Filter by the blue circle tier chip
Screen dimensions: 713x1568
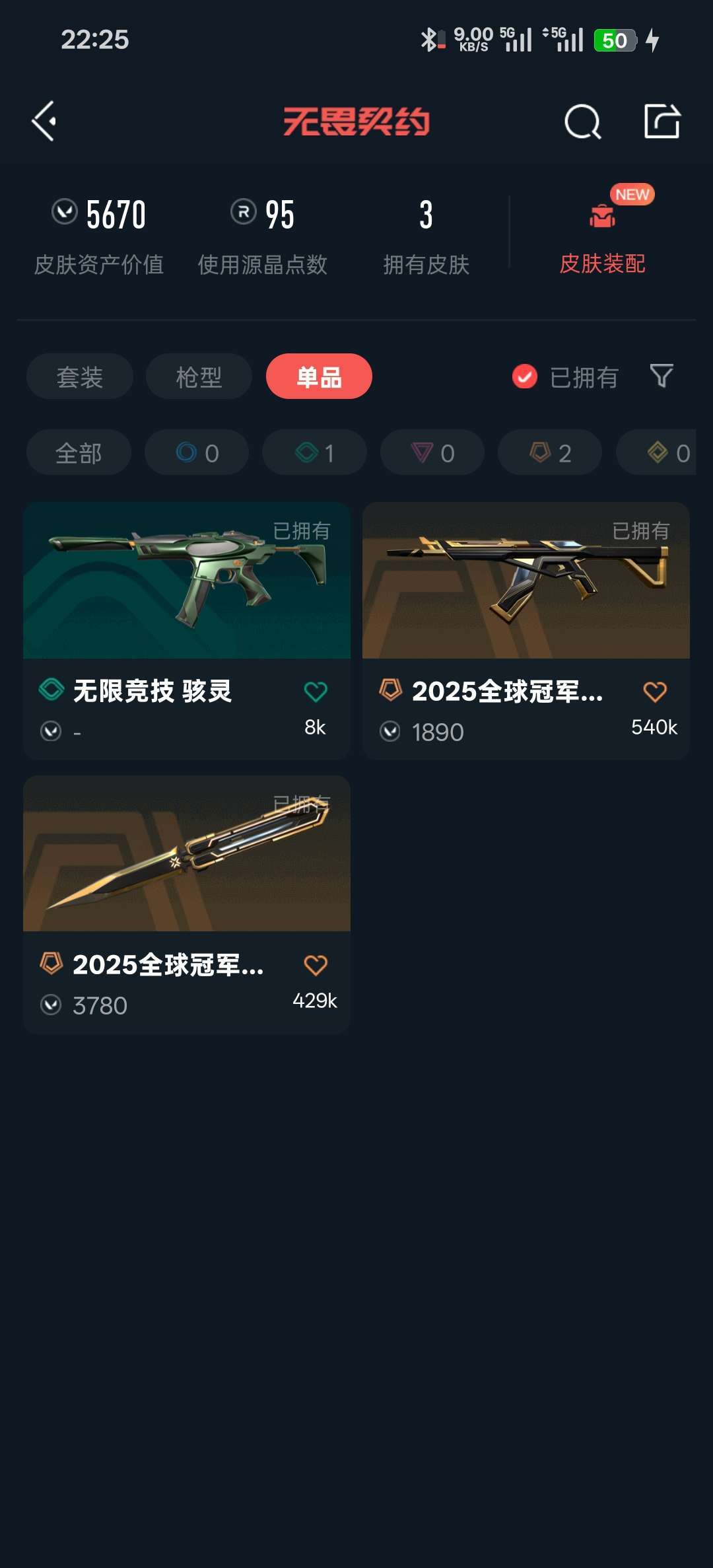click(197, 452)
